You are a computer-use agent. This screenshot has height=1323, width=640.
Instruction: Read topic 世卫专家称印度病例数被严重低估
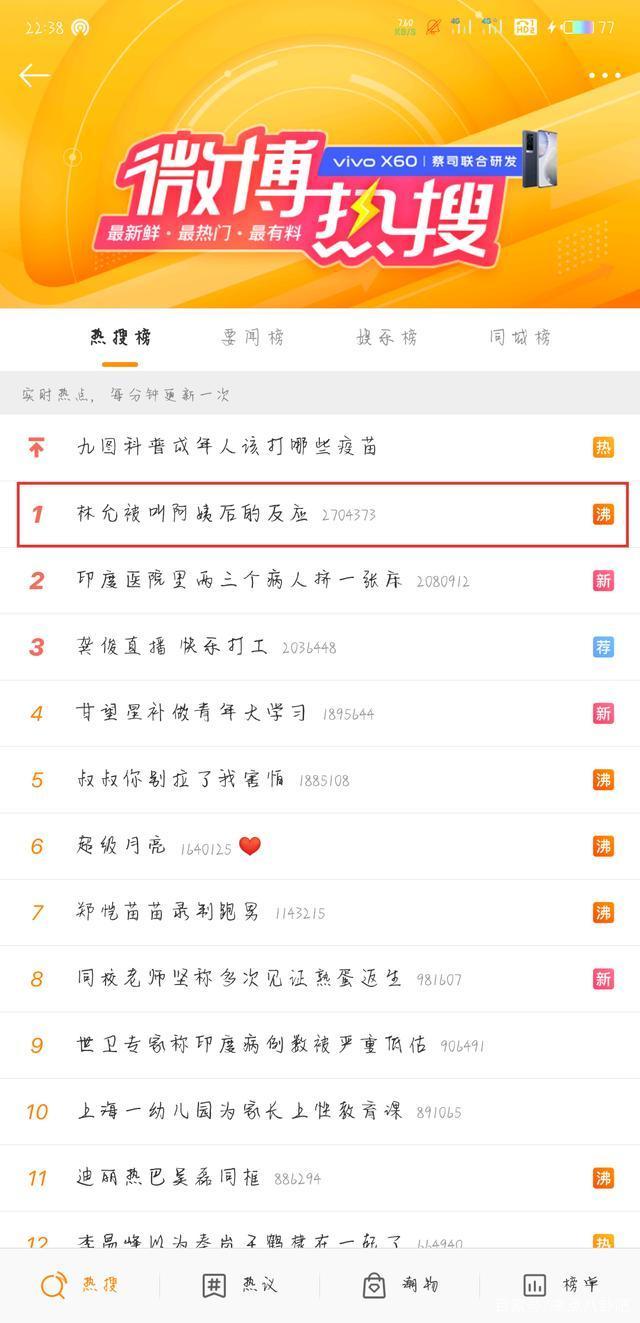pyautogui.click(x=252, y=1045)
